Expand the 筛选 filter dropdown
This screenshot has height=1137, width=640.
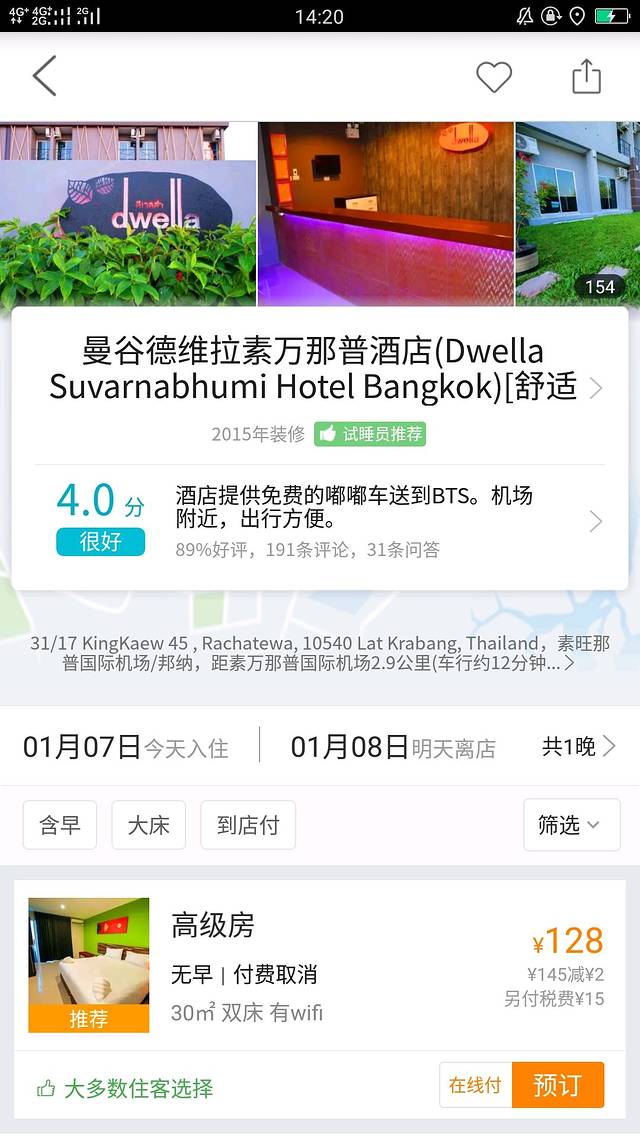click(x=569, y=825)
